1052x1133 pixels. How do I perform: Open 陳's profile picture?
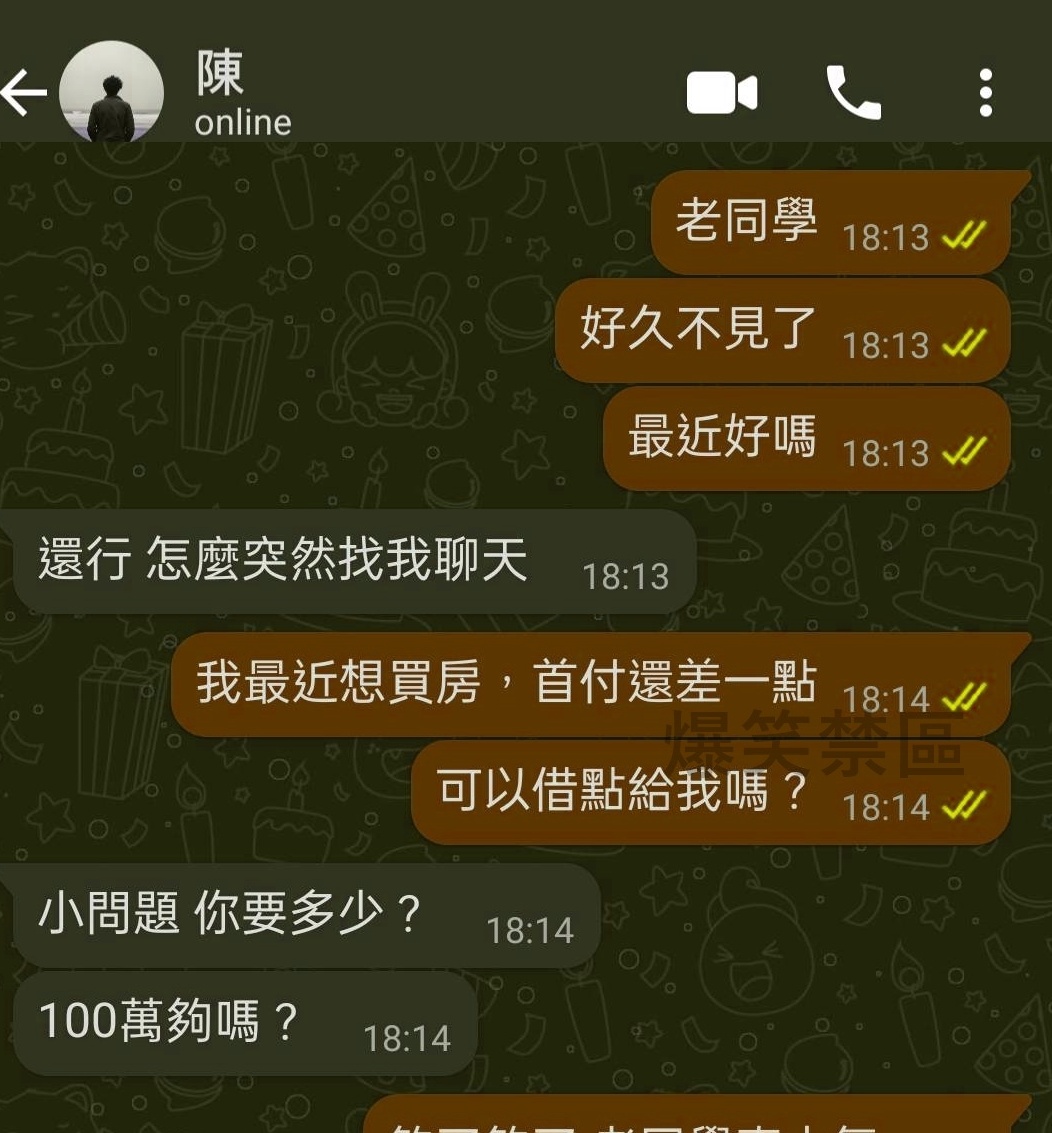(111, 93)
